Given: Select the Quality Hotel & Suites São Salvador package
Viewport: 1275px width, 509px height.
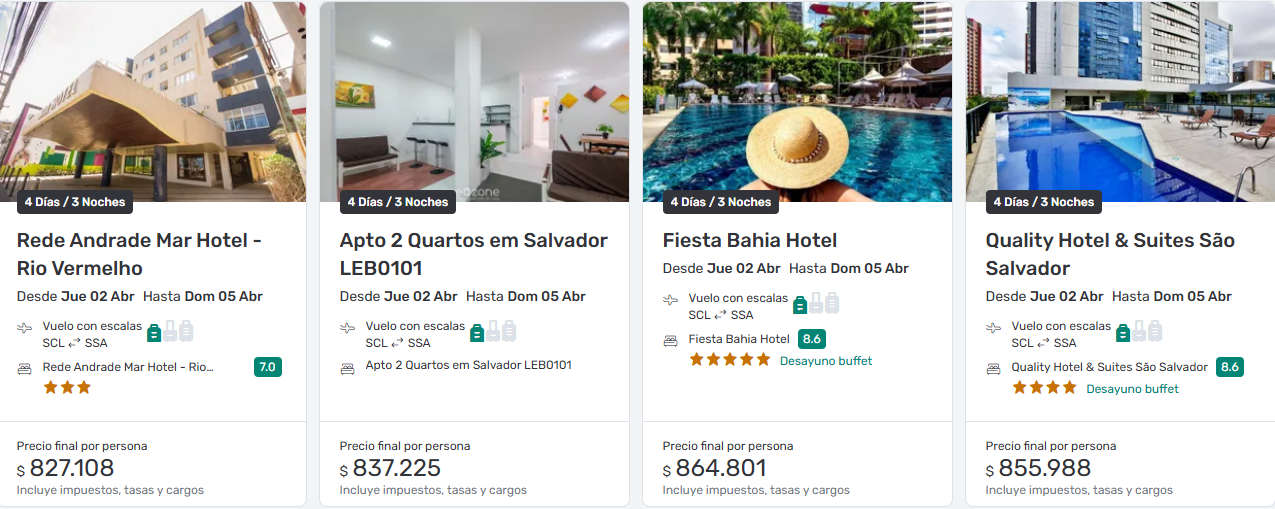Looking at the screenshot, I should (1110, 254).
